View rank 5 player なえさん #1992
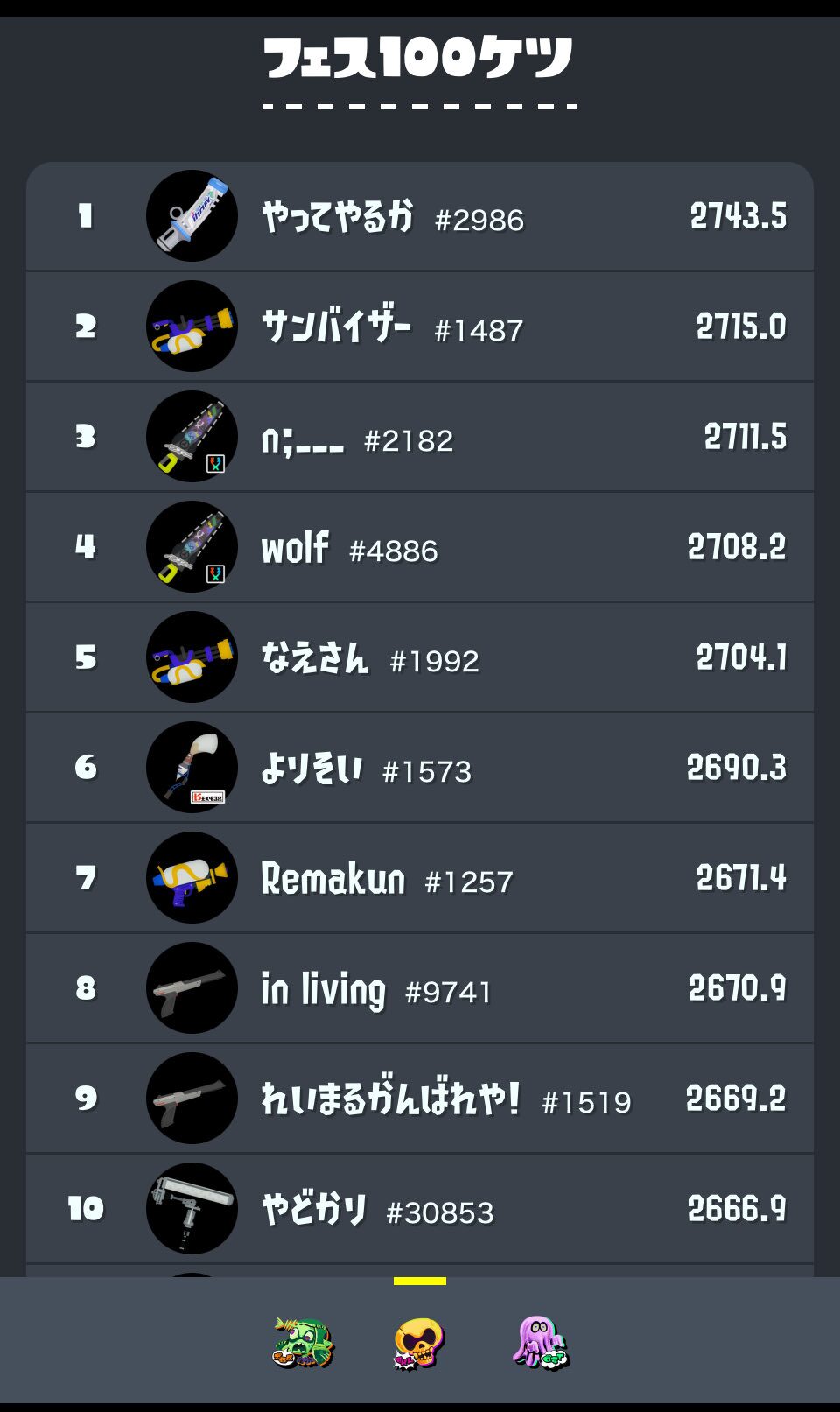The width and height of the screenshot is (840, 1412). [x=420, y=657]
